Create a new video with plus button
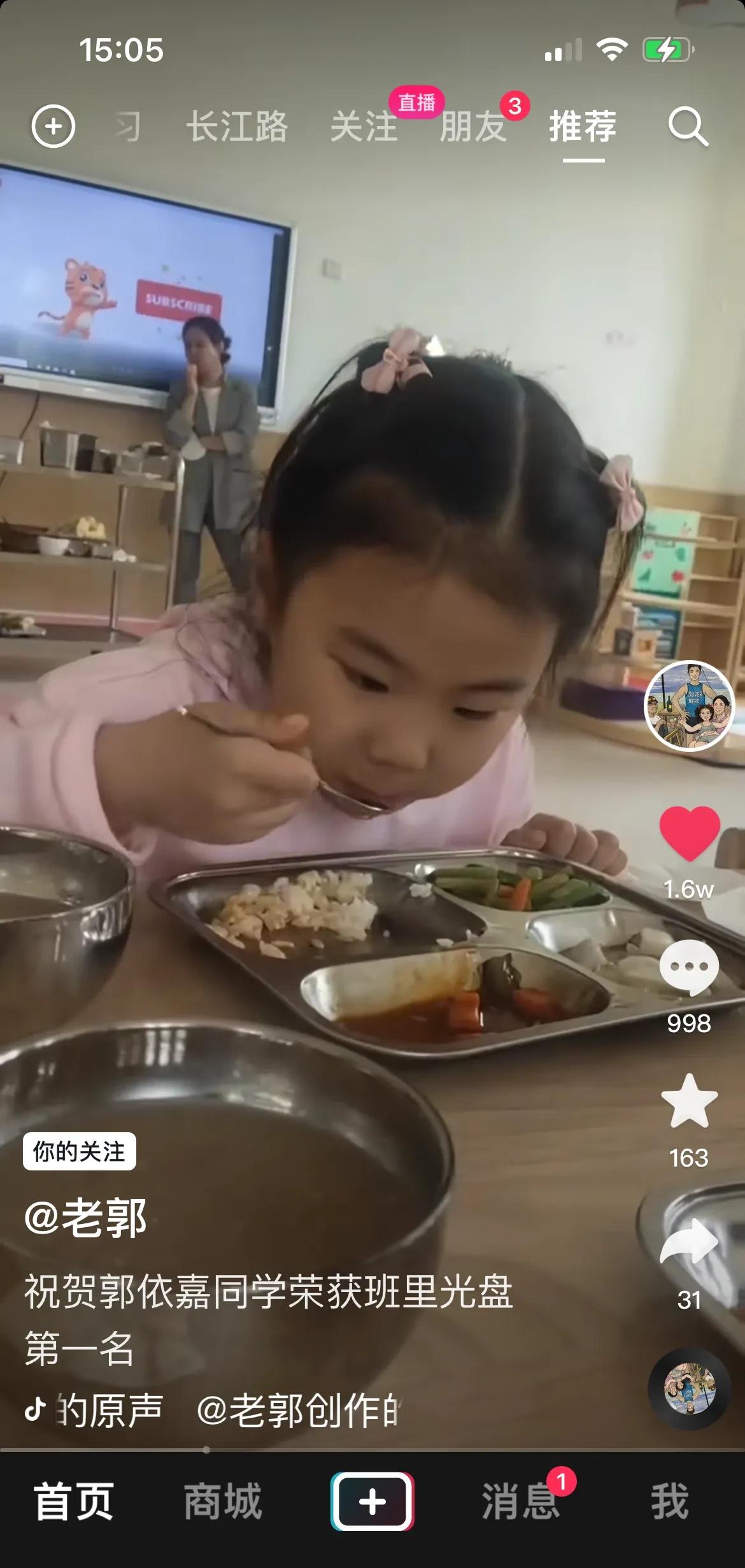 click(372, 1501)
